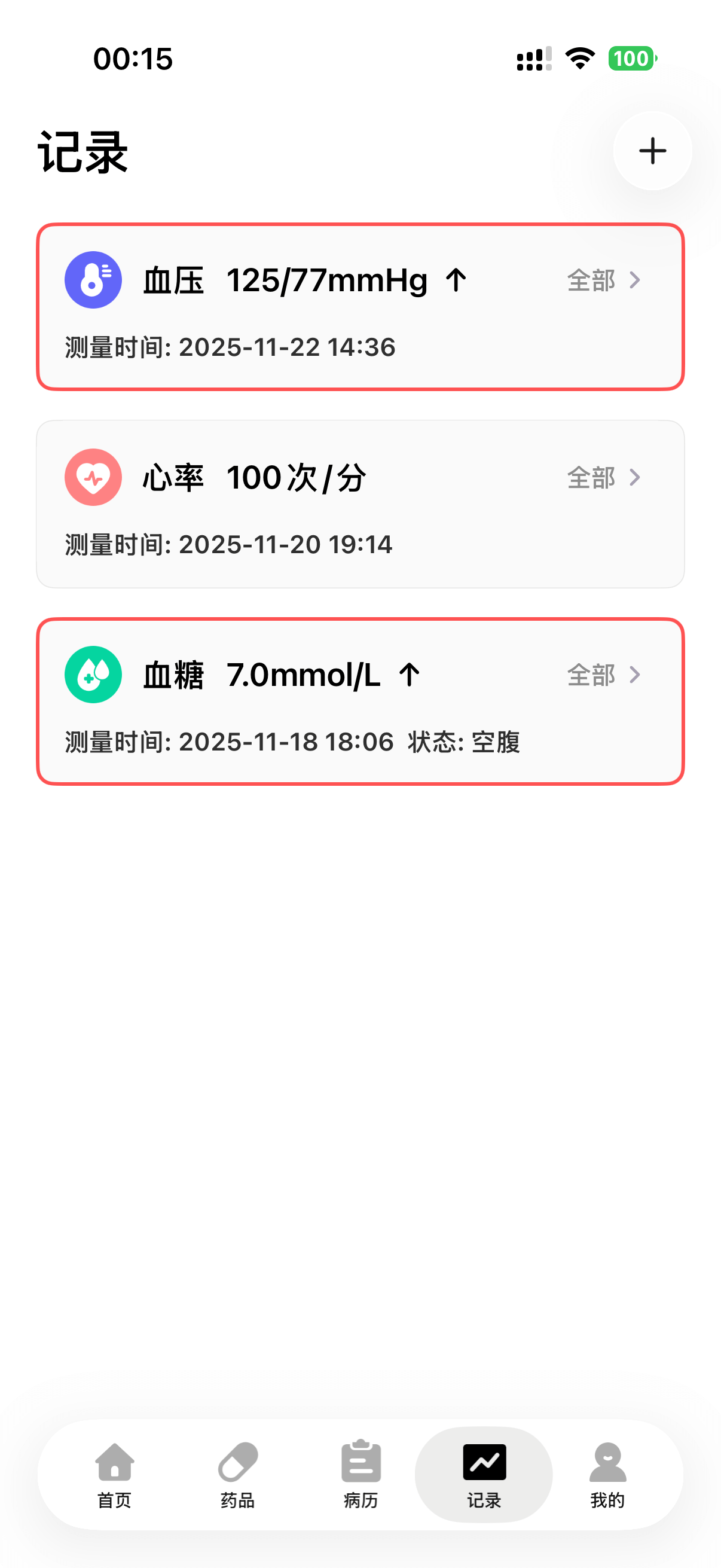Select the 记录 tab
The width and height of the screenshot is (721, 1568).
484,1474
